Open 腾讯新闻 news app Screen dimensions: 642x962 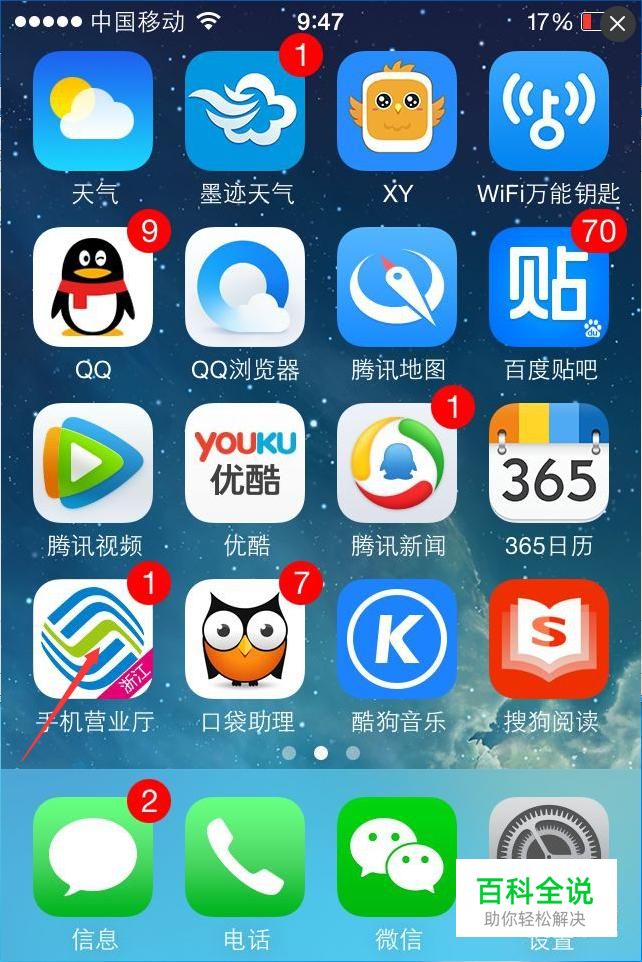(x=397, y=463)
